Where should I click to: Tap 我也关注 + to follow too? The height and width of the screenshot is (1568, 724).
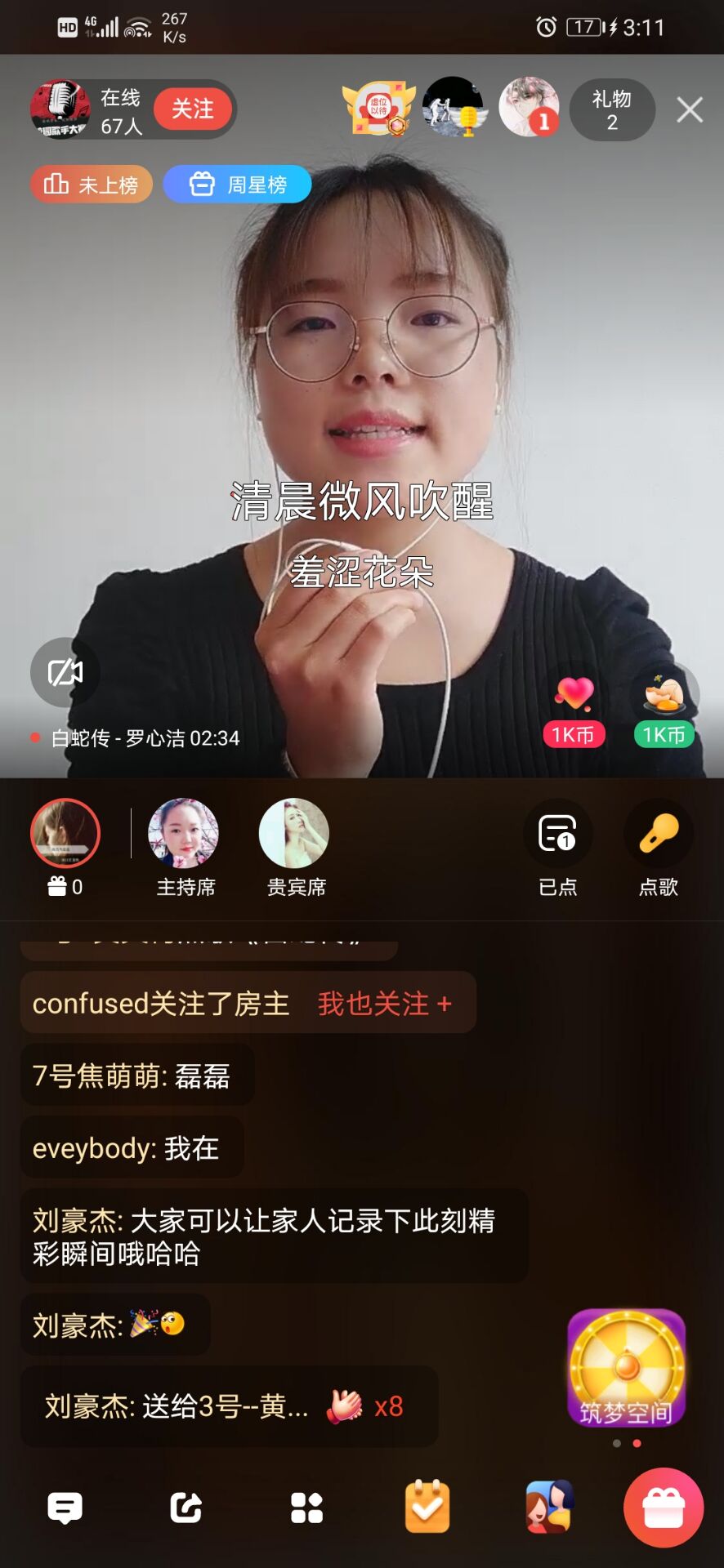tap(384, 1004)
